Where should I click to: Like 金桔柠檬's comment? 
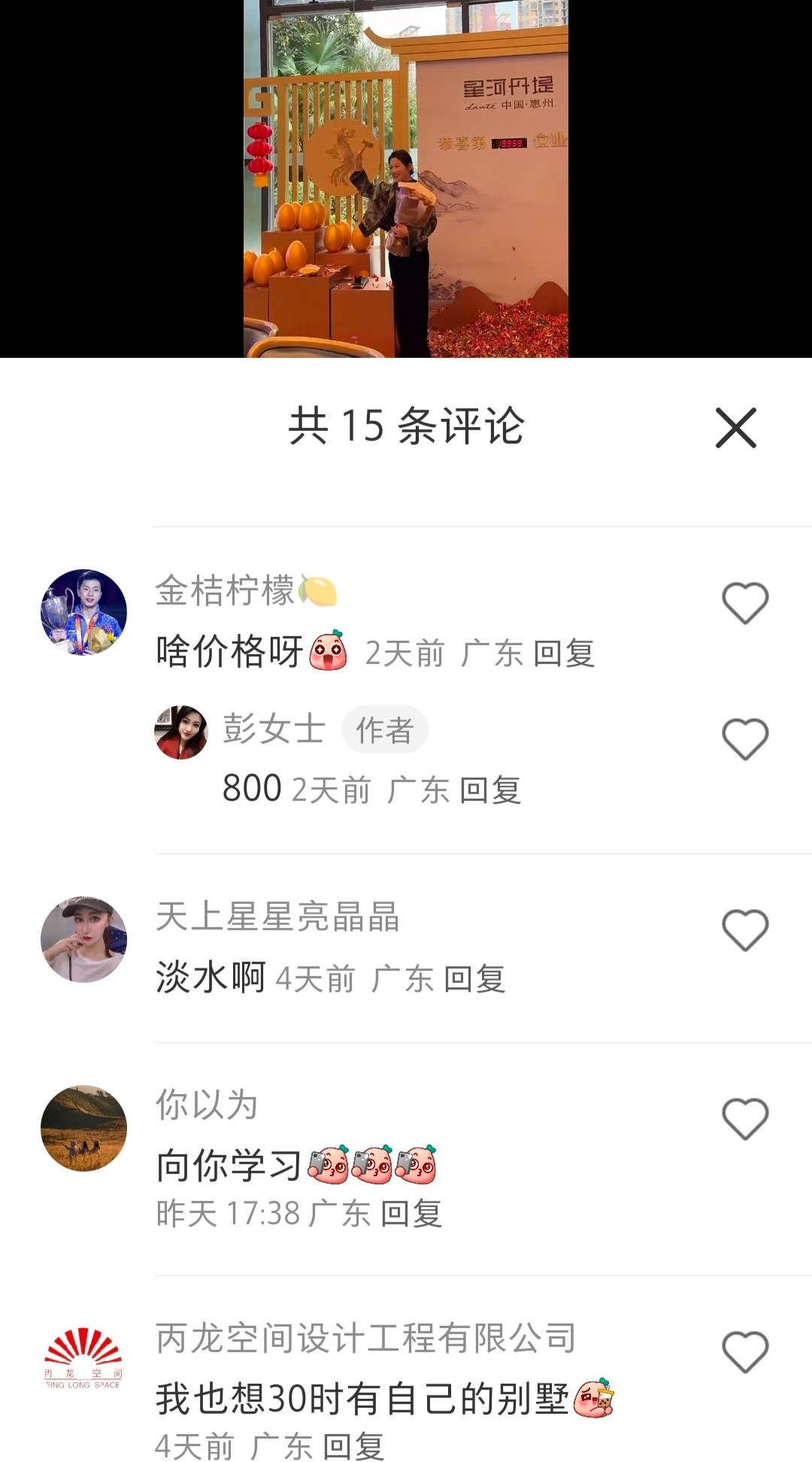tap(745, 603)
